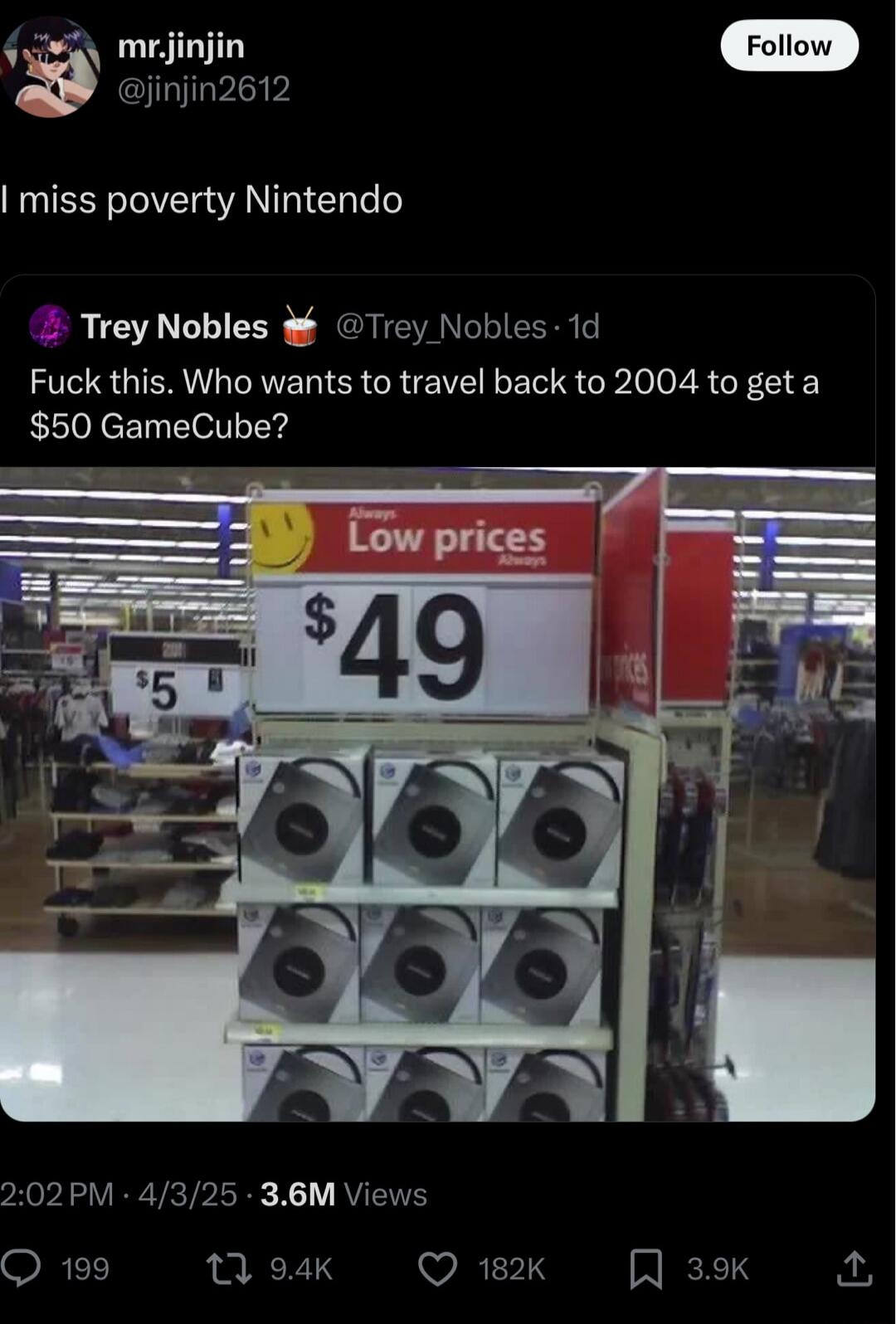The width and height of the screenshot is (896, 1324).
Task: Share this tweet
Action: pyautogui.click(x=855, y=1268)
